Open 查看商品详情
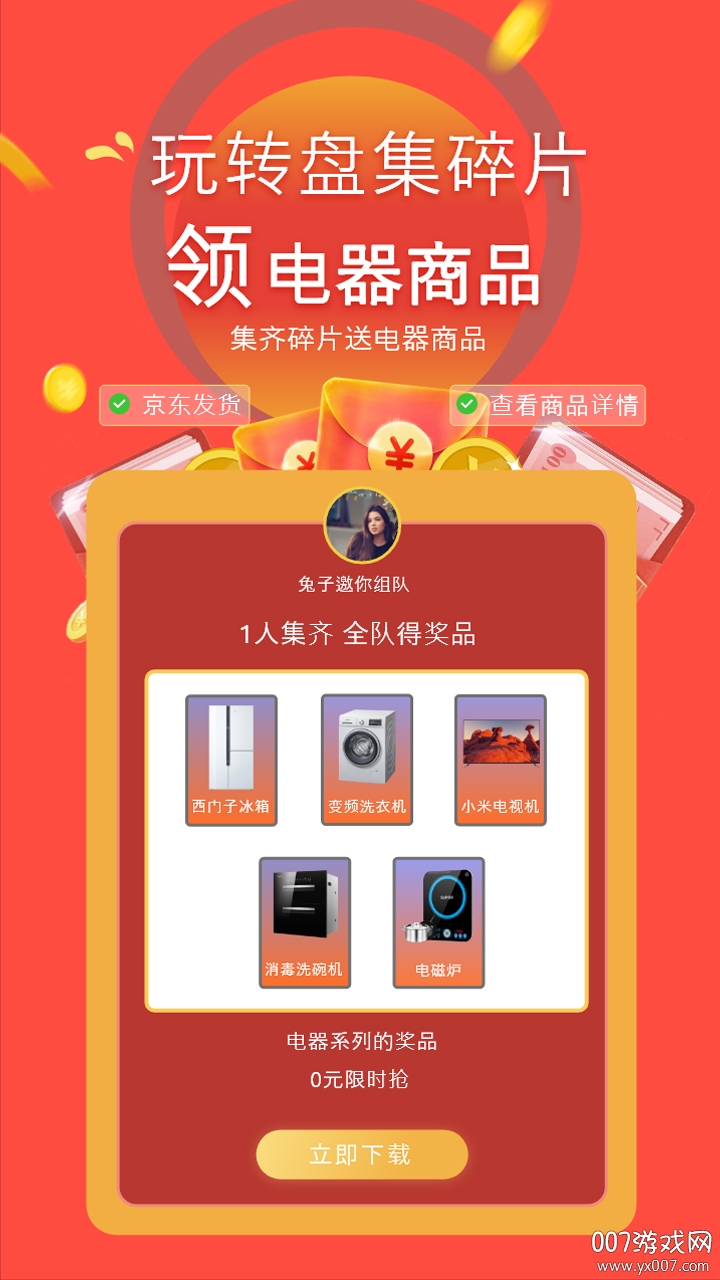Screen dimensions: 720x1280 tap(547, 405)
